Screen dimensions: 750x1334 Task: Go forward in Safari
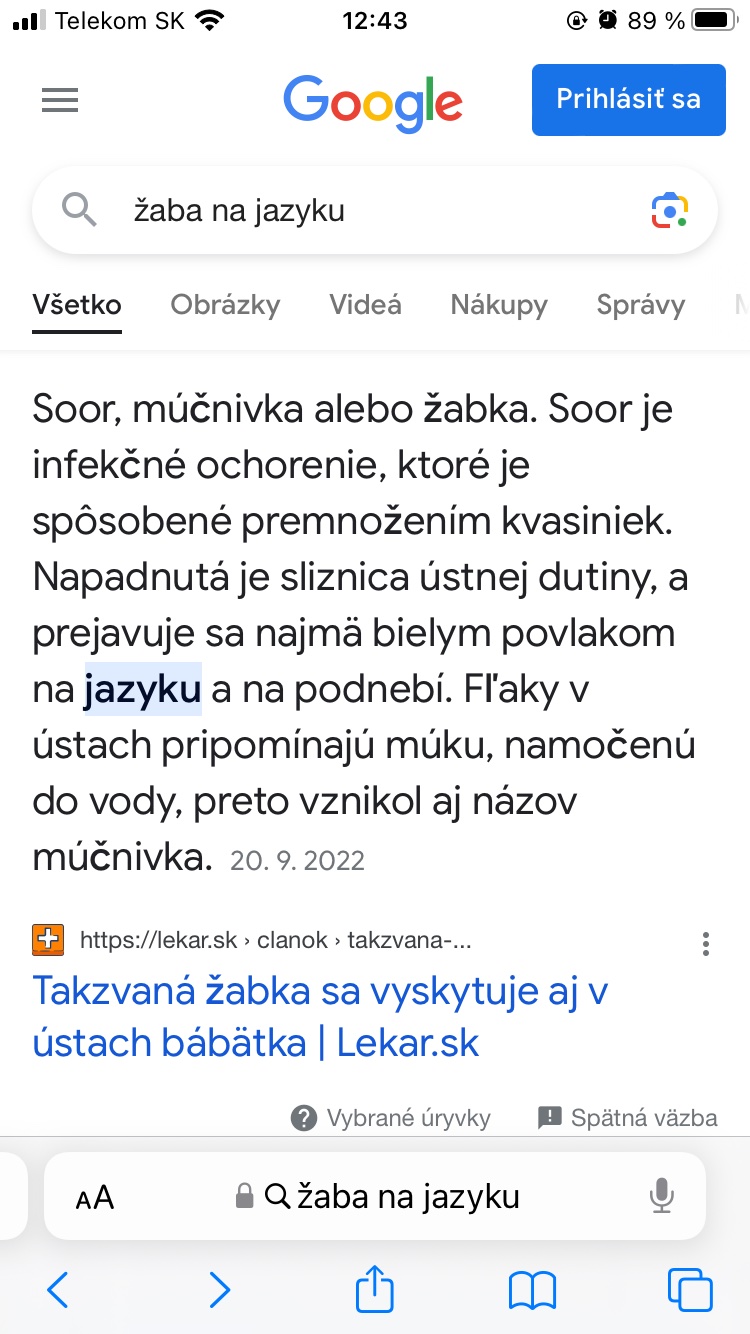[219, 1290]
